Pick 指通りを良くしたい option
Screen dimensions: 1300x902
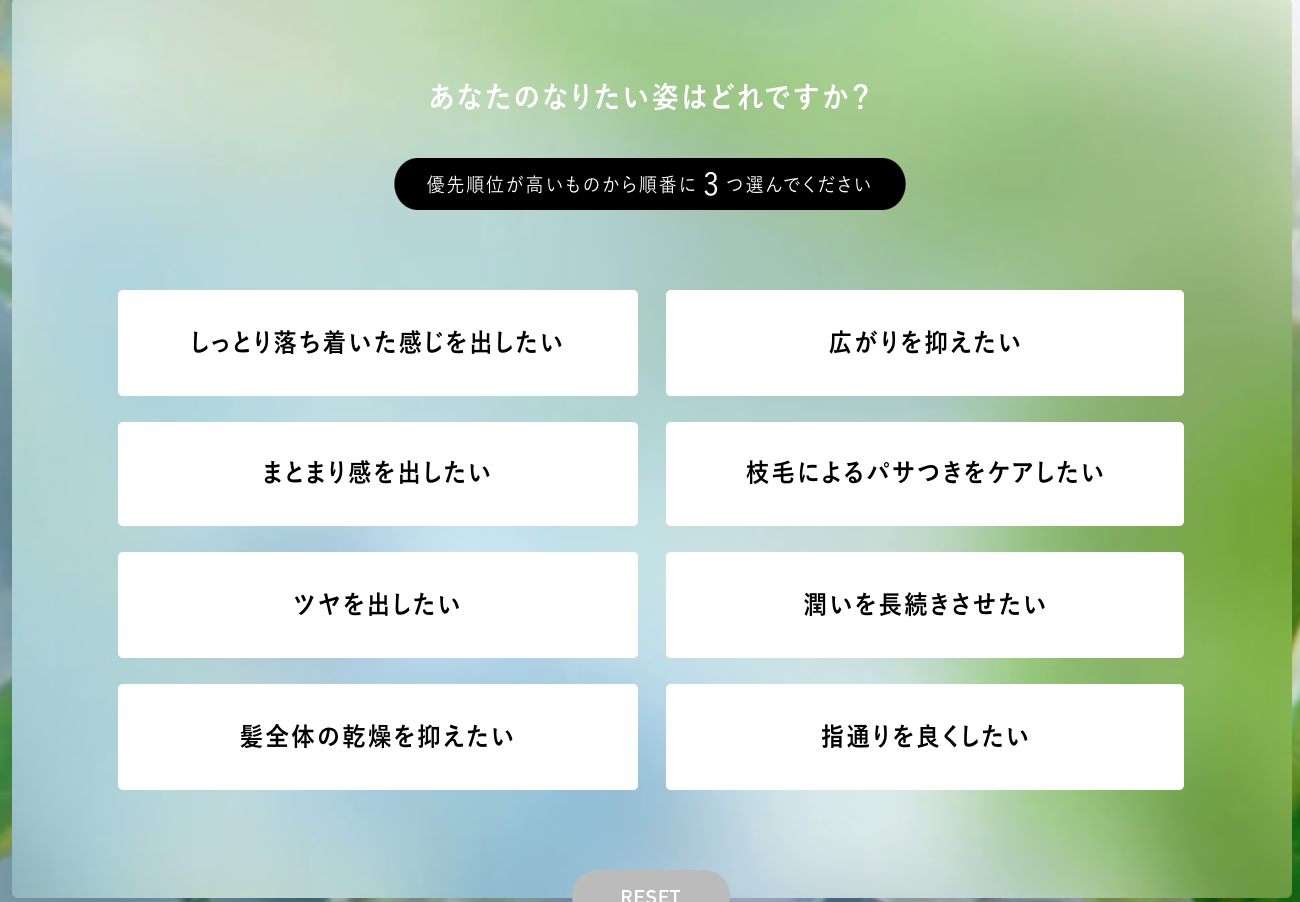pos(924,737)
